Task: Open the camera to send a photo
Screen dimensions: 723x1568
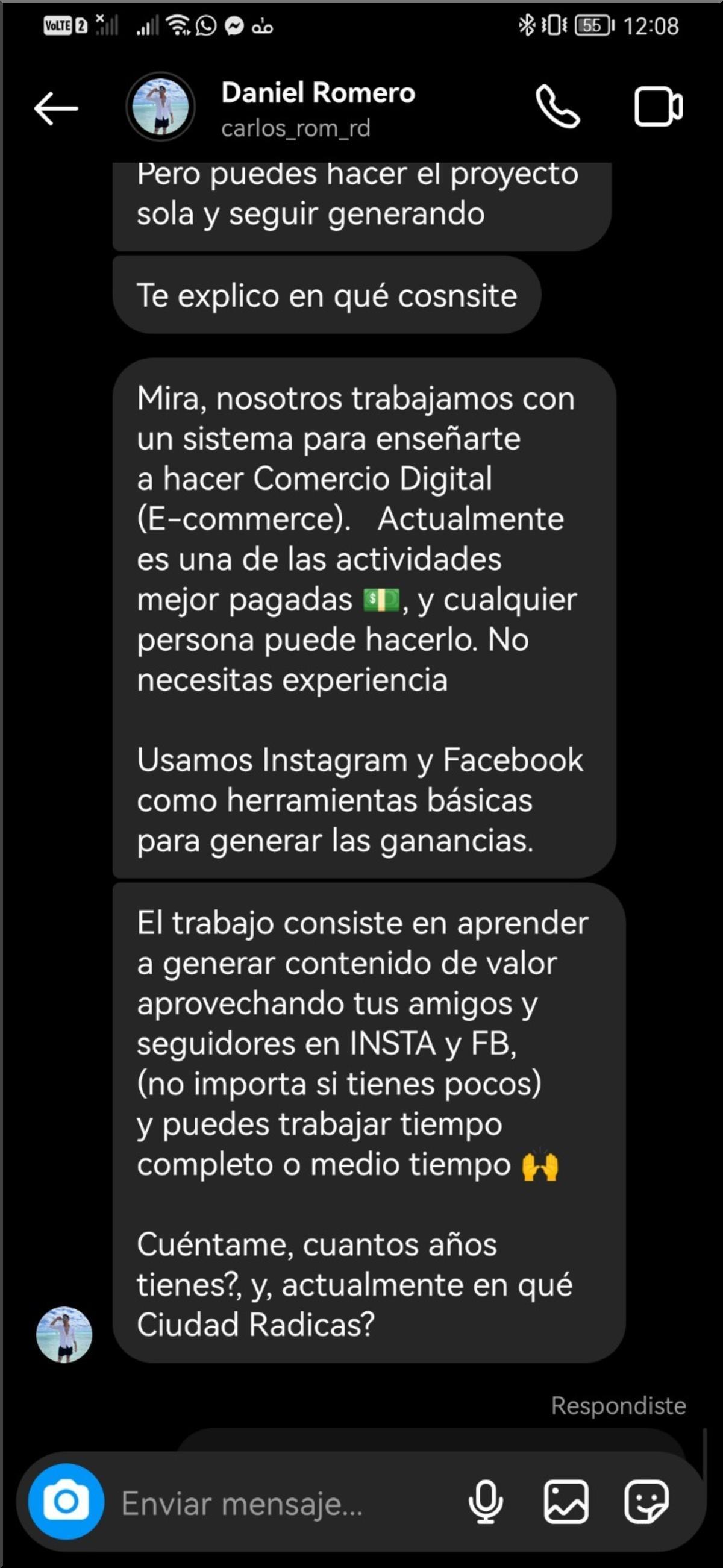Action: [66, 1501]
